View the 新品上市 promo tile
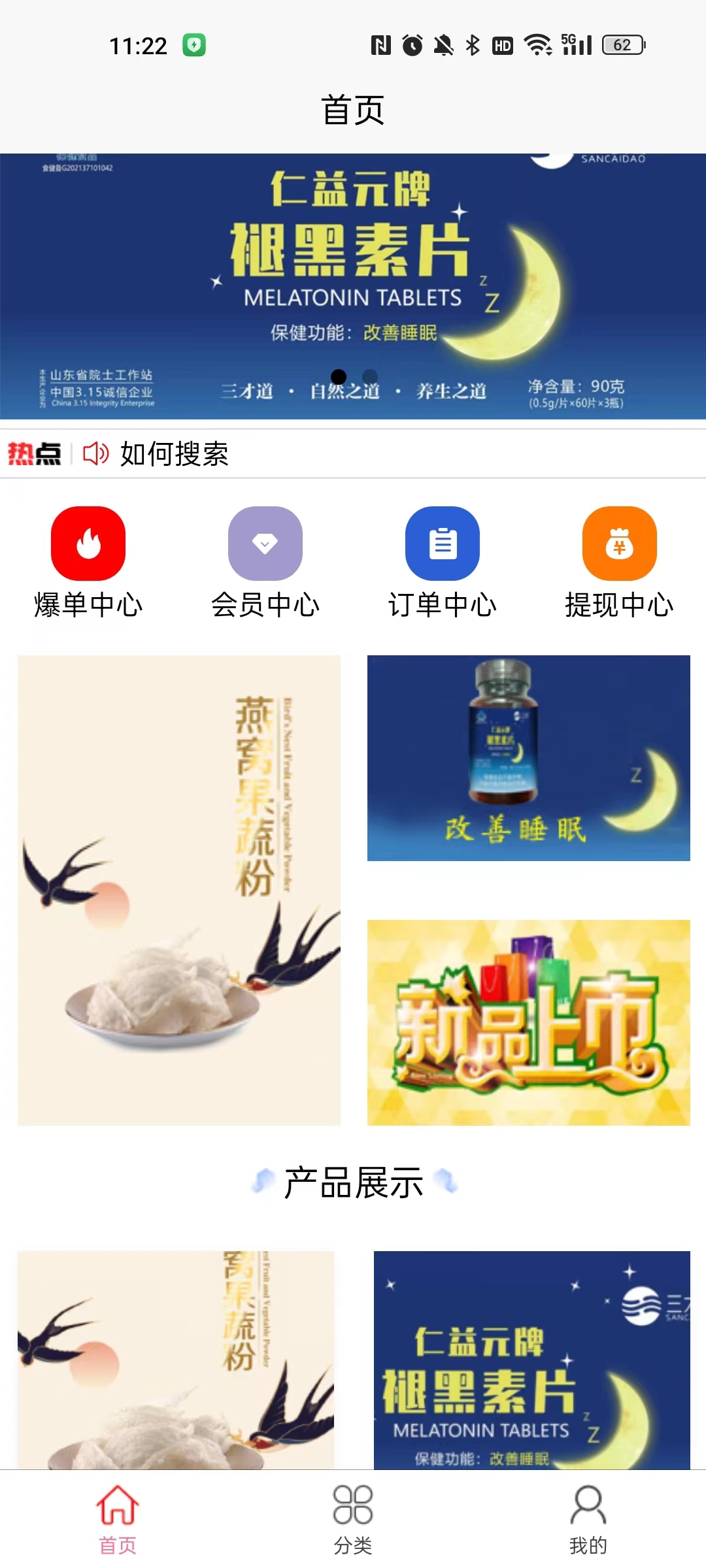 [x=528, y=1022]
